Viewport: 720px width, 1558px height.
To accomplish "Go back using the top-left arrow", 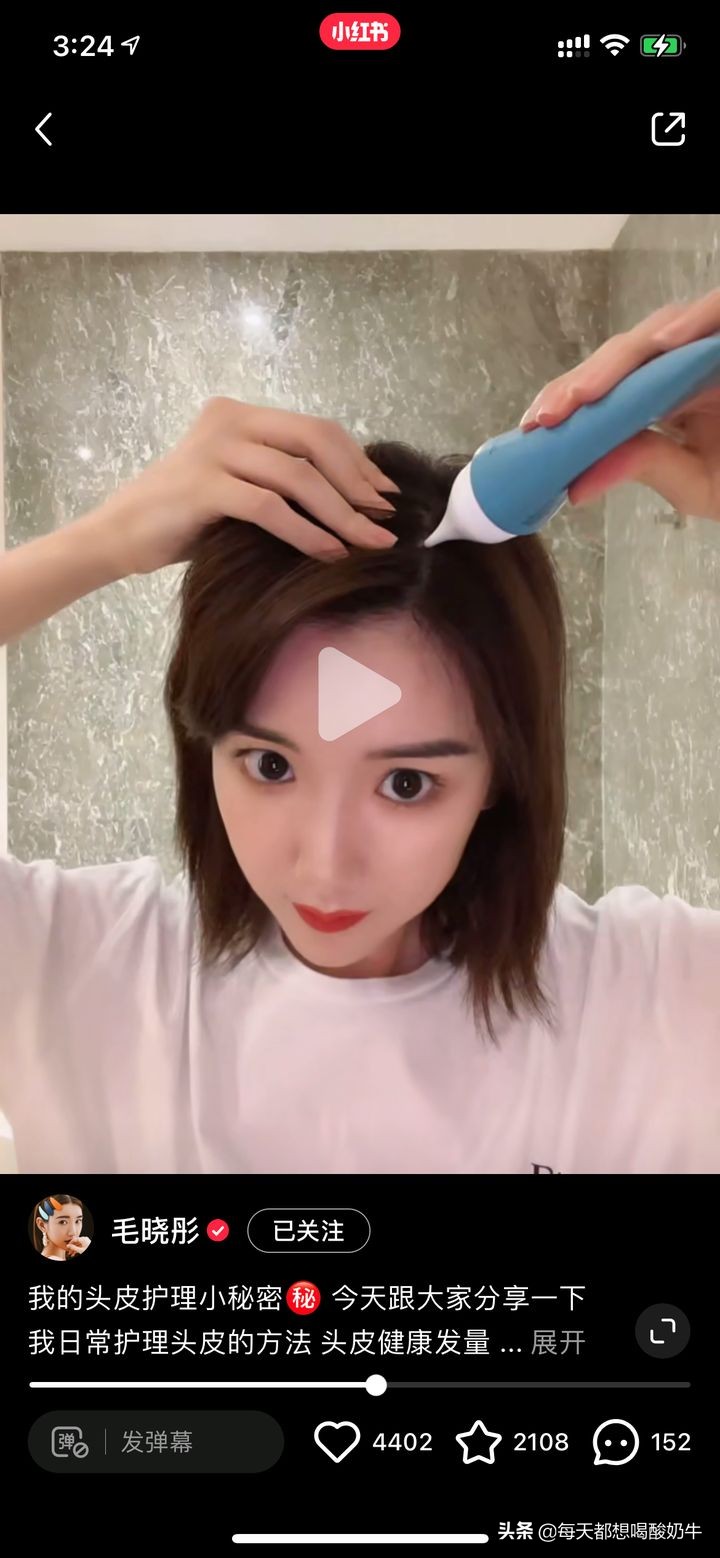I will point(43,129).
